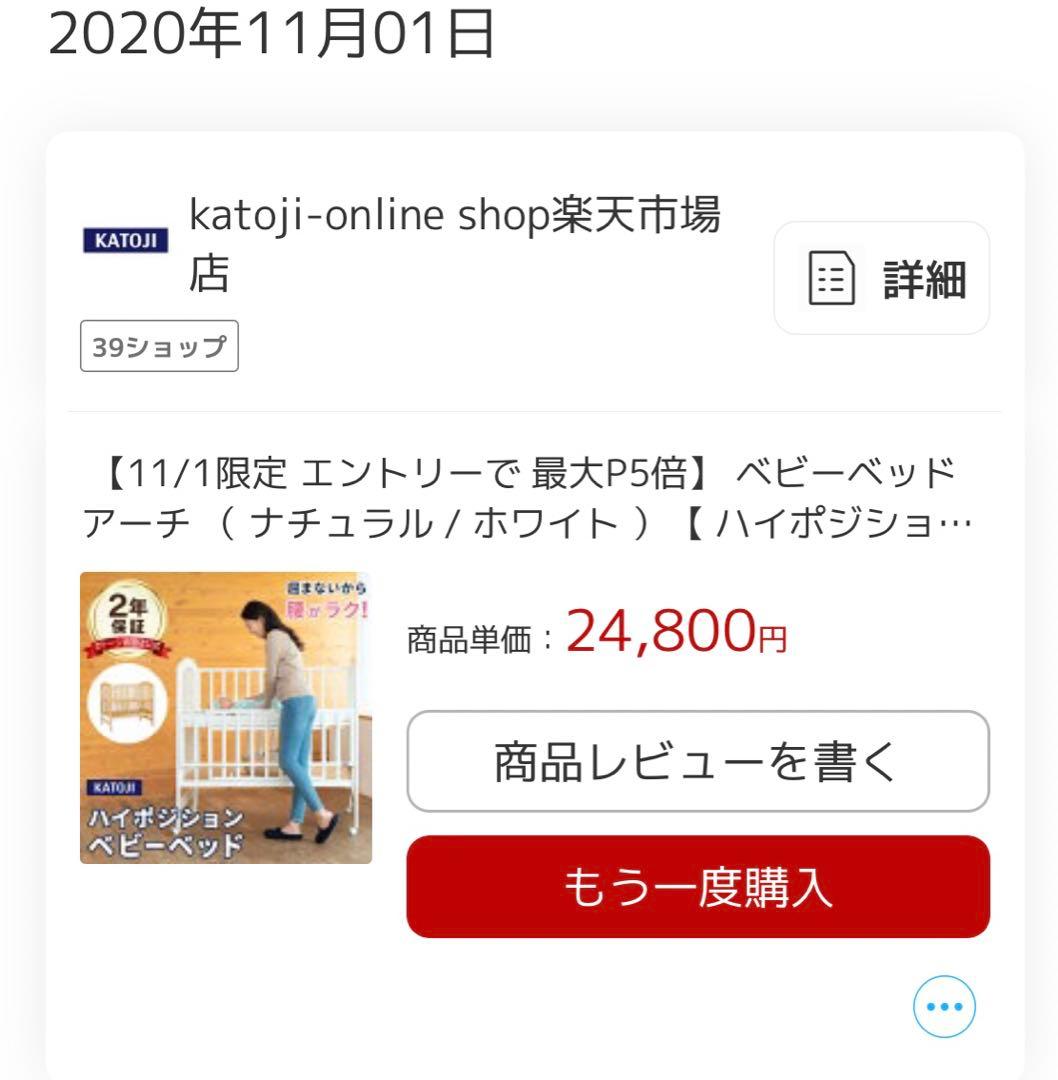1058x1080 pixels.
Task: Open the order 詳細 details button
Action: pyautogui.click(x=881, y=278)
